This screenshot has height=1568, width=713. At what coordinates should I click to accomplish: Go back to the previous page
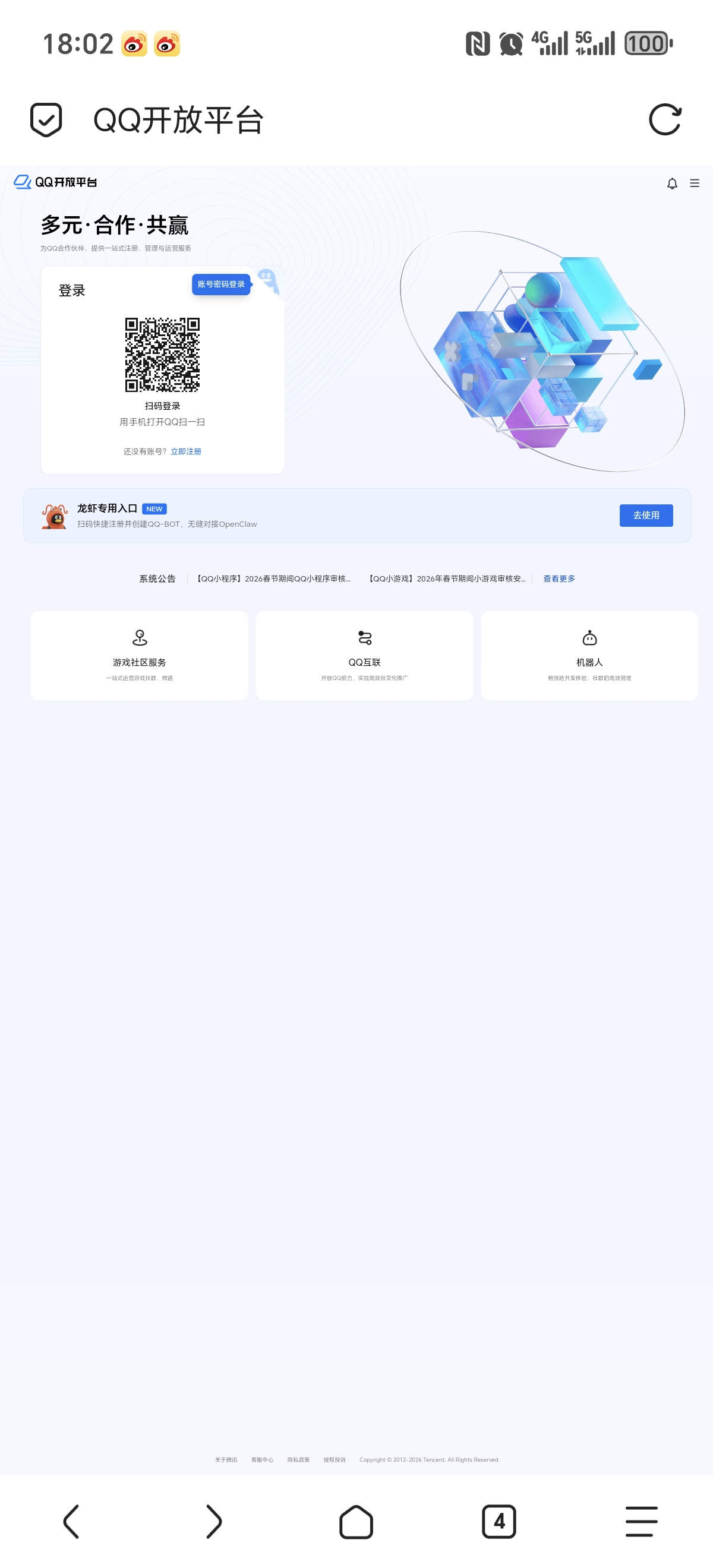click(71, 1521)
